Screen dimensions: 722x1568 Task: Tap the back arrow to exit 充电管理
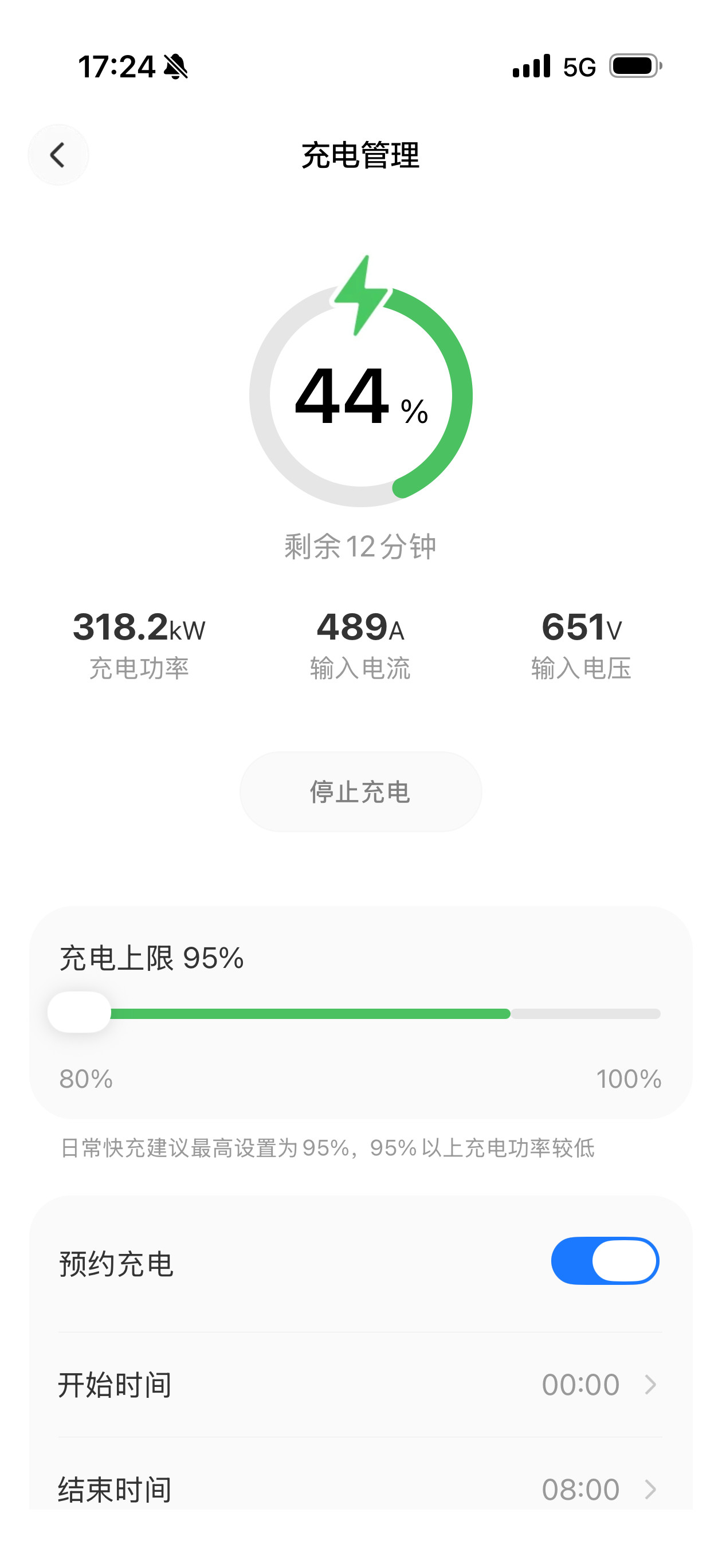tap(58, 155)
